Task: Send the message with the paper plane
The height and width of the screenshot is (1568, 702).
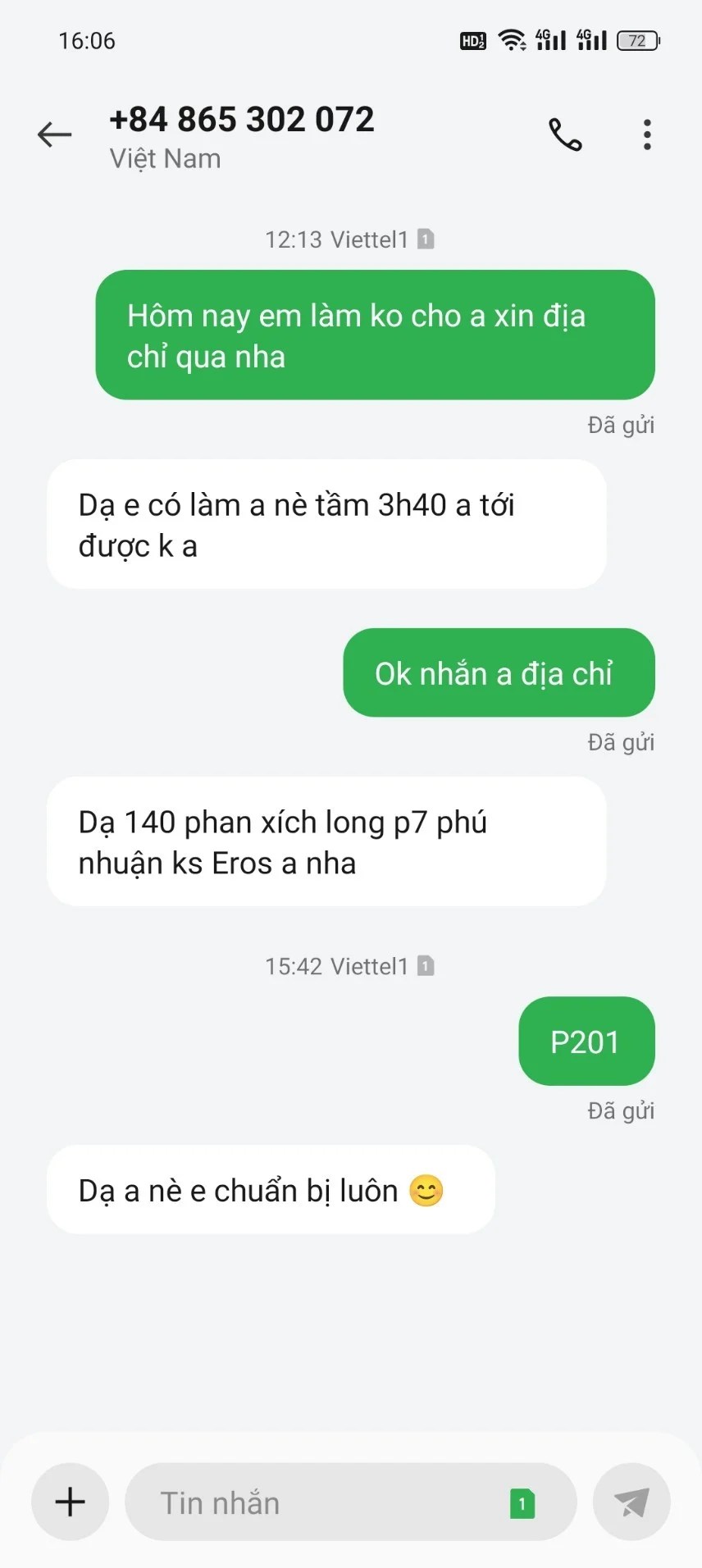Action: click(x=631, y=1502)
